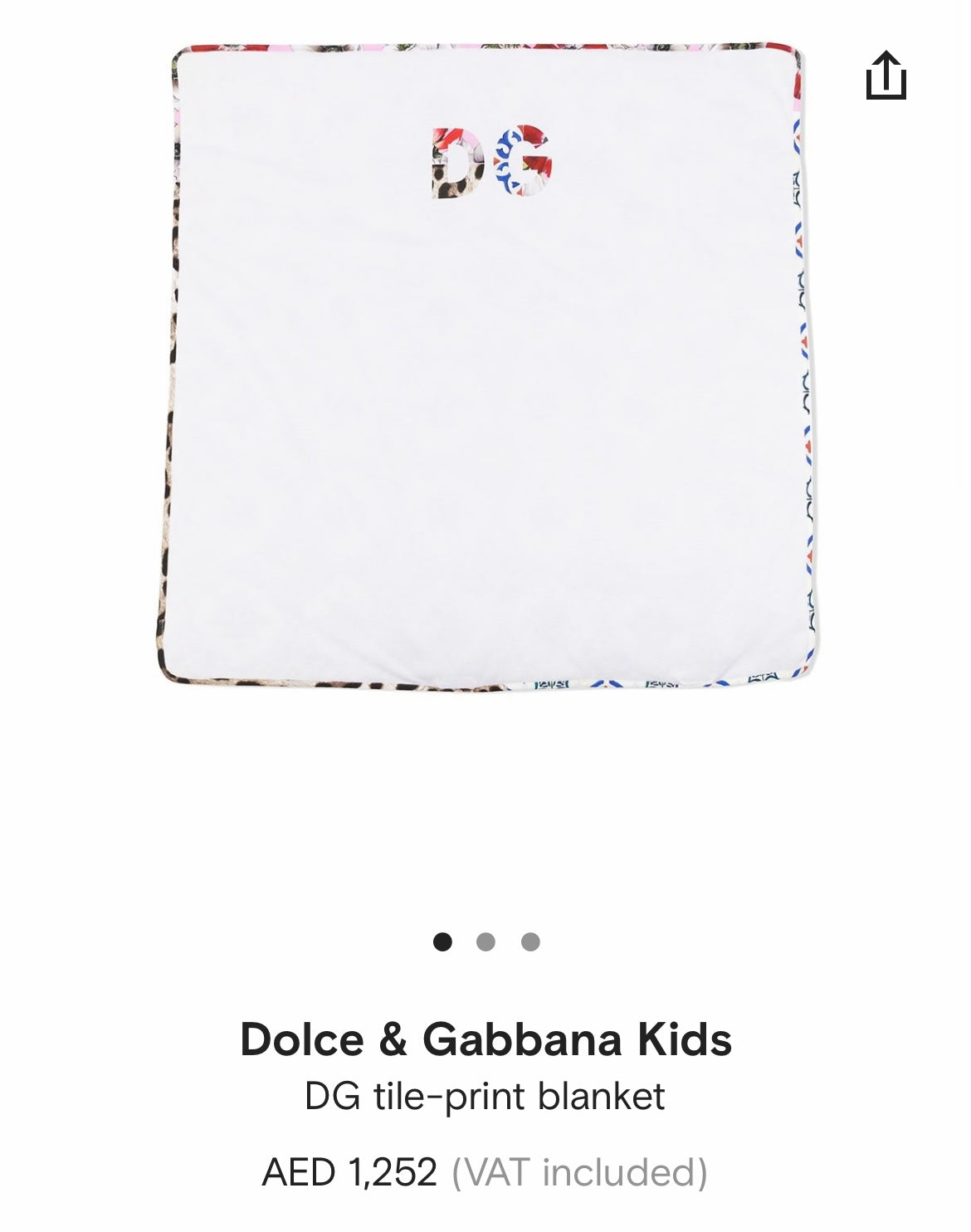Share this DG tile-print blanket
Viewport: 971px width, 1232px height.
point(886,76)
